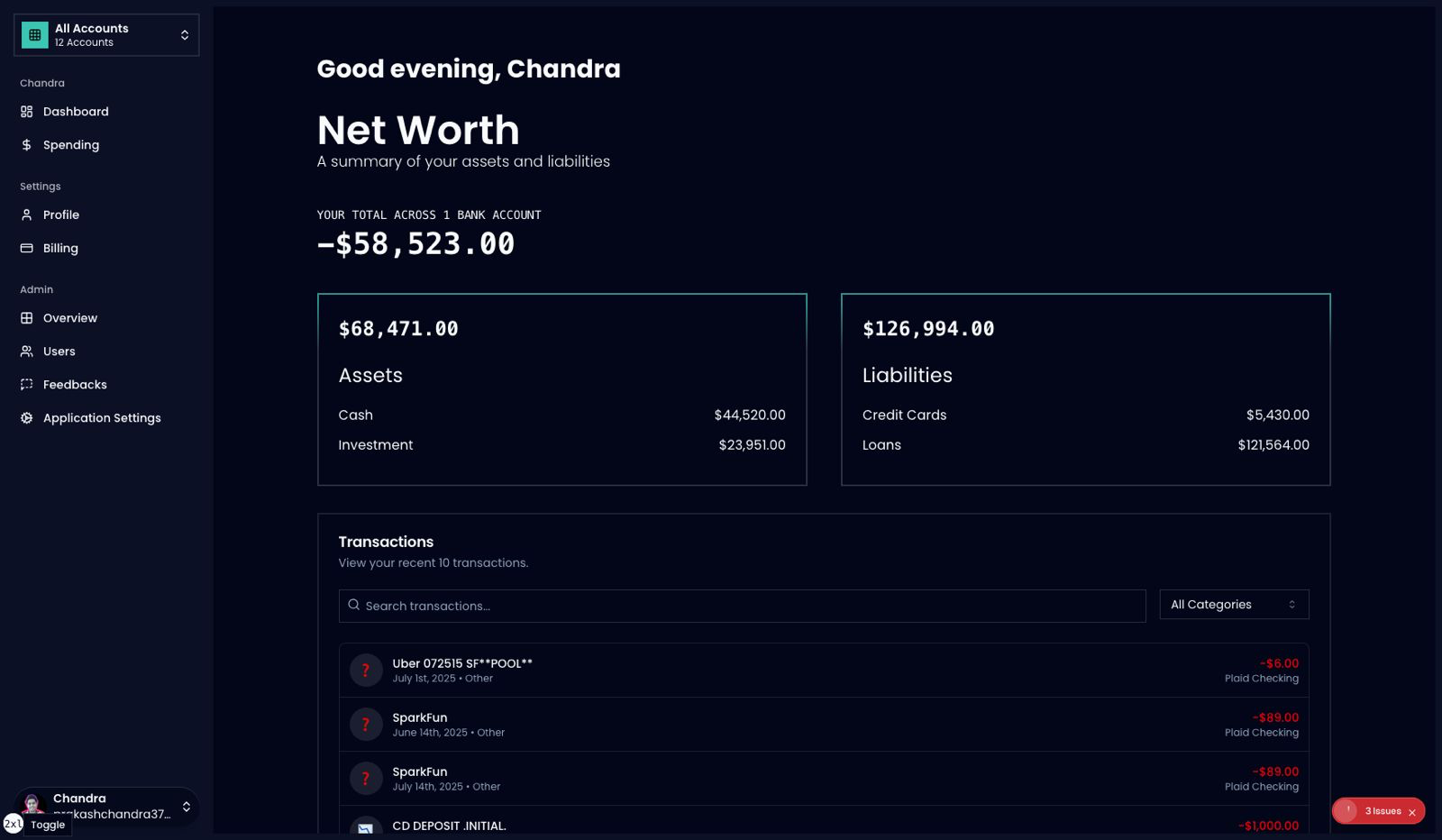The image size is (1442, 840).
Task: Open the CD DEPOSIT .INITIAL. transaction
Action: click(x=823, y=825)
